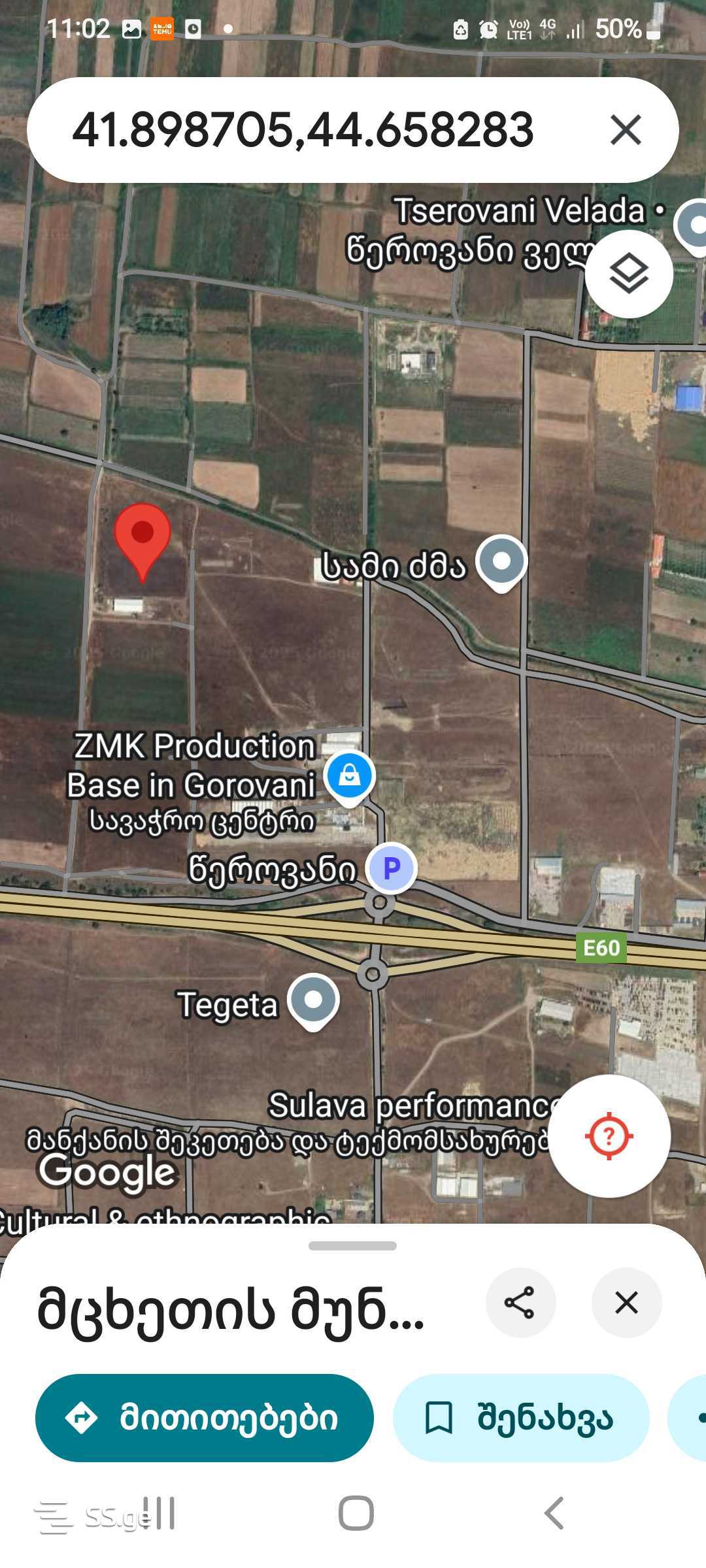Image resolution: width=706 pixels, height=1568 pixels.
Task: Open the წეროვანი parking marker
Action: (x=391, y=869)
